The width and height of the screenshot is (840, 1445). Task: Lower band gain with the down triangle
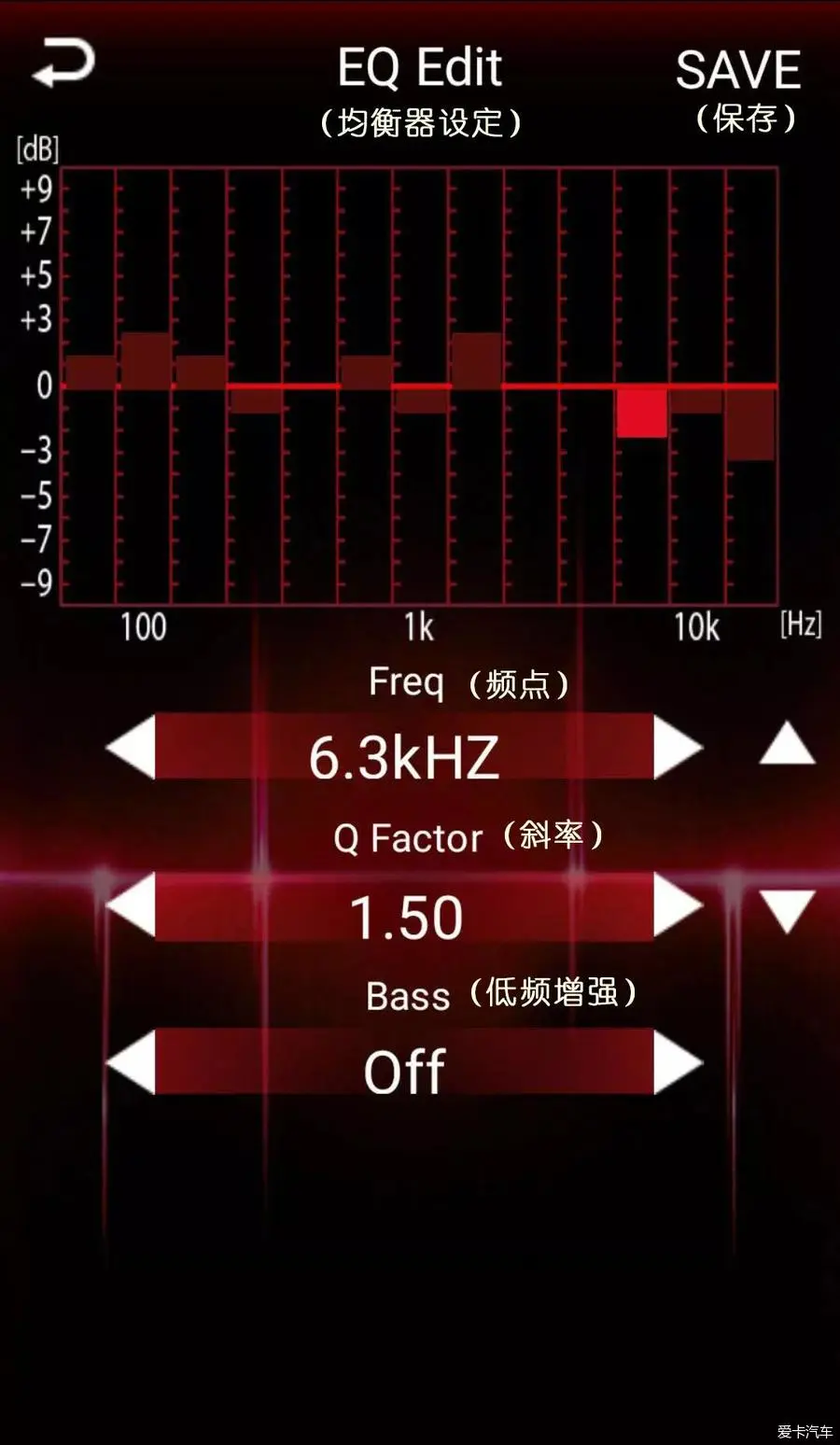[787, 910]
